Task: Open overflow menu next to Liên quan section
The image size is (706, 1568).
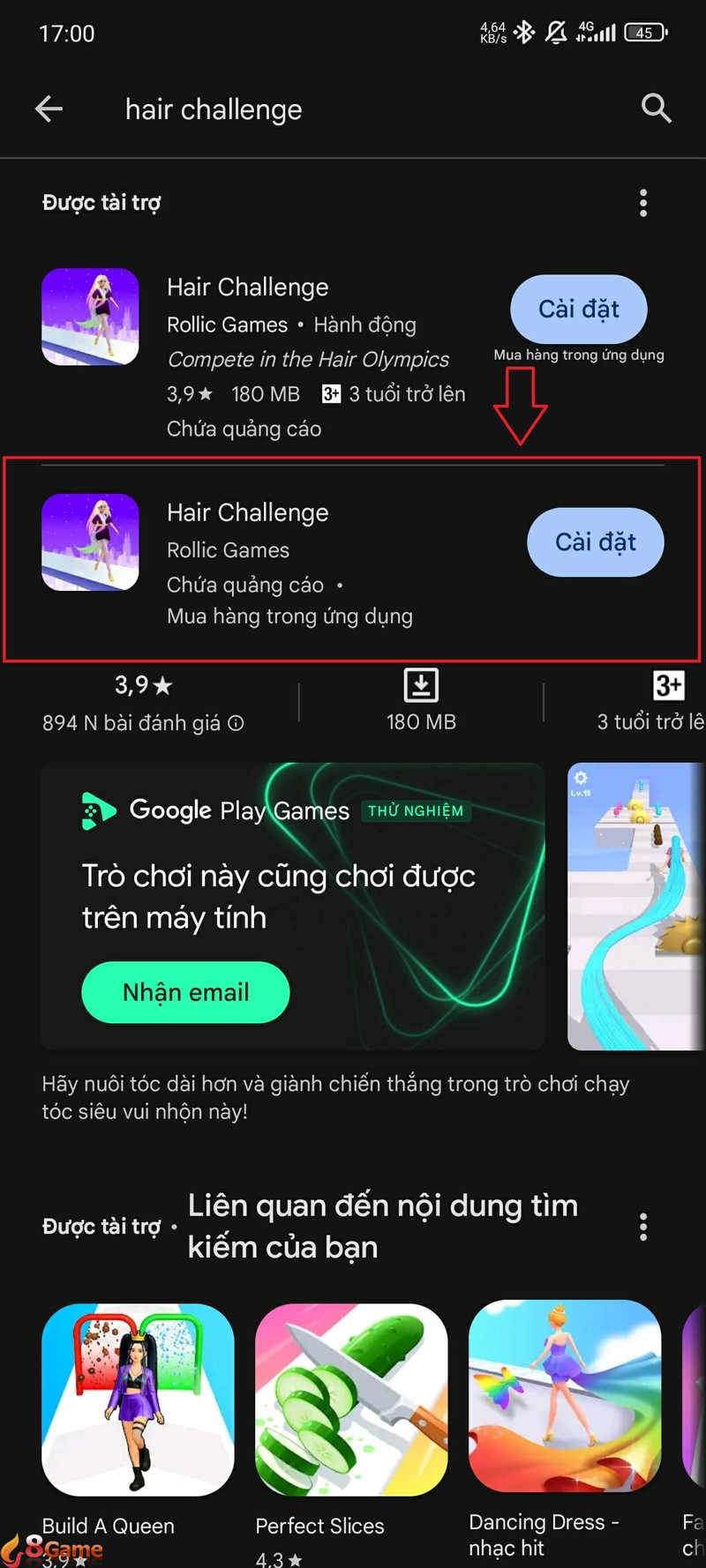Action: [643, 1227]
